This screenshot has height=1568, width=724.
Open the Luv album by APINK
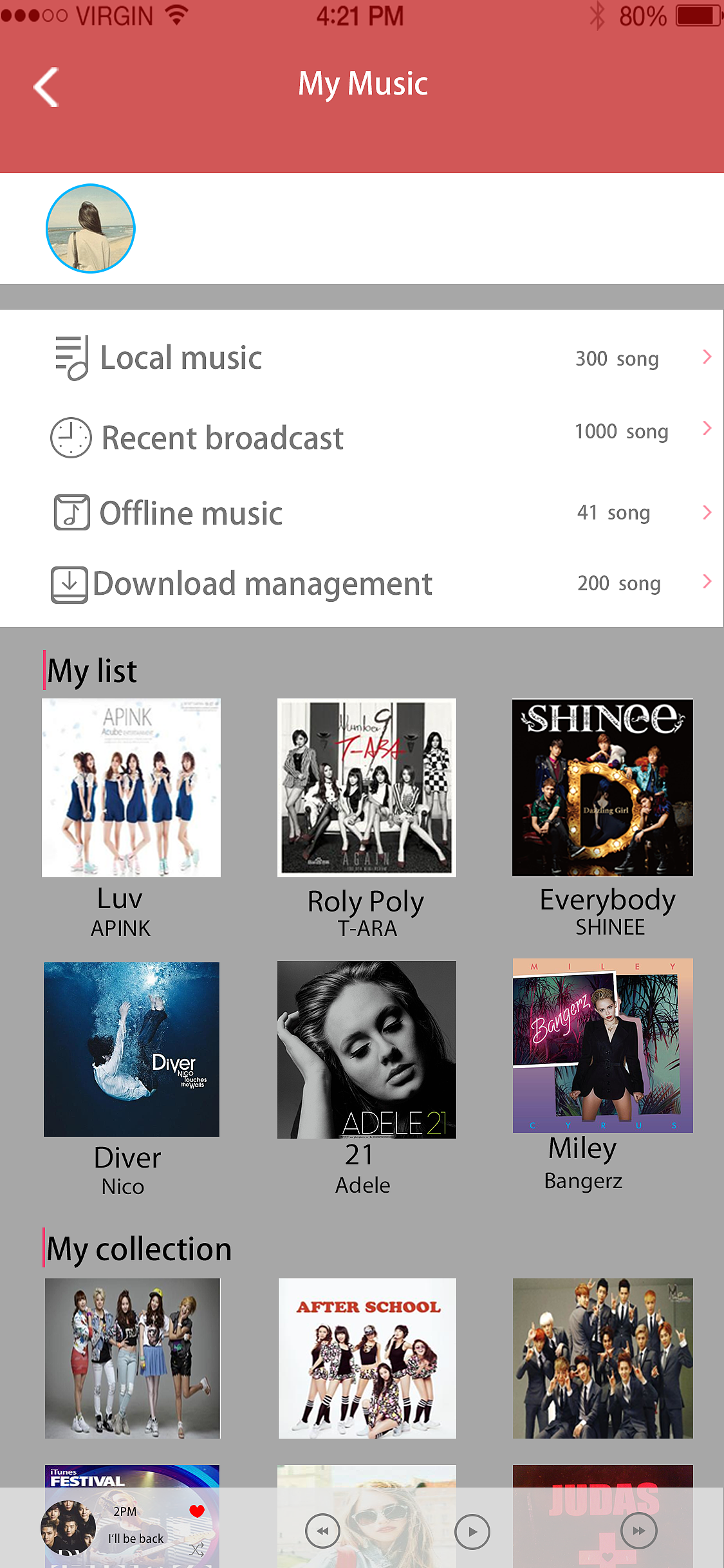pyautogui.click(x=131, y=788)
